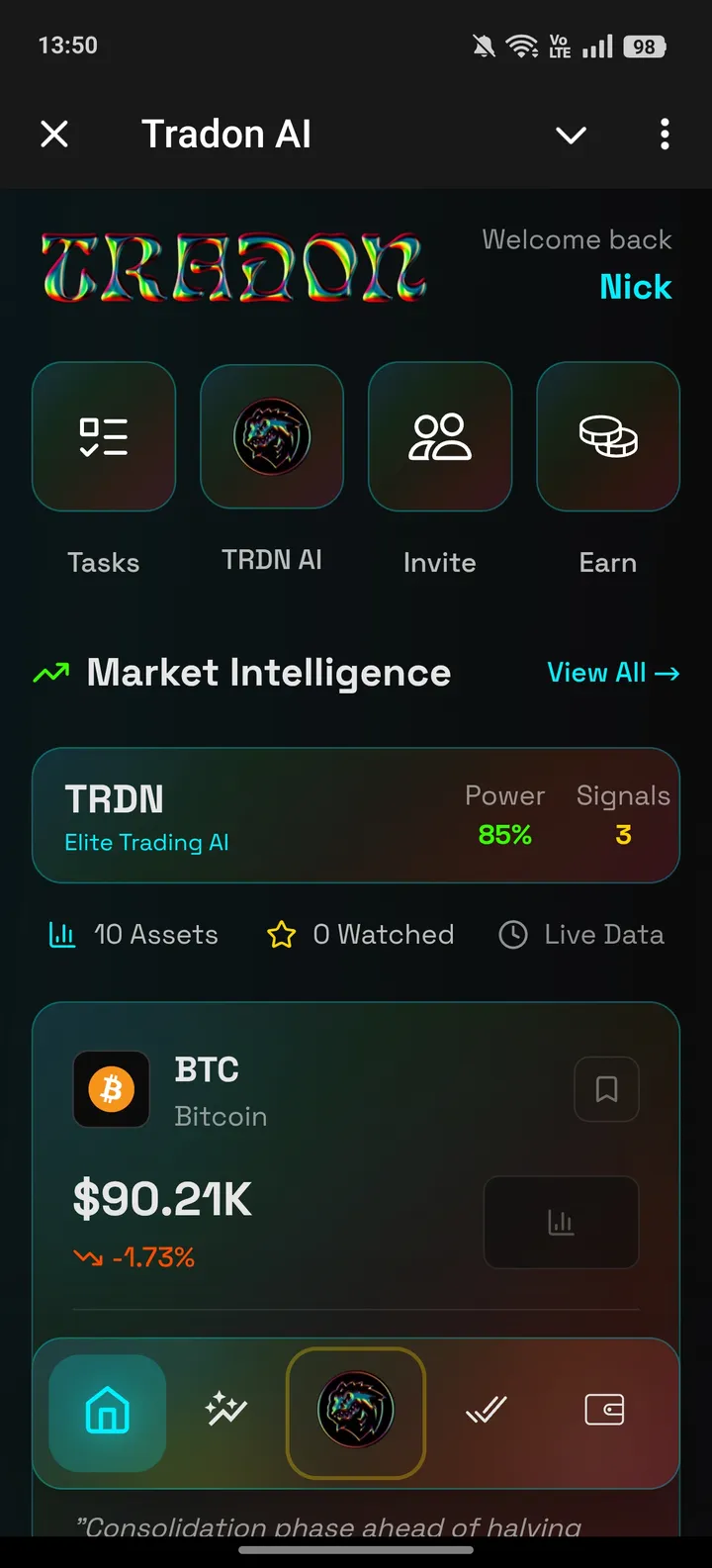Bookmark Bitcoin using the save icon
Screen dimensions: 712x1568
tap(606, 1089)
